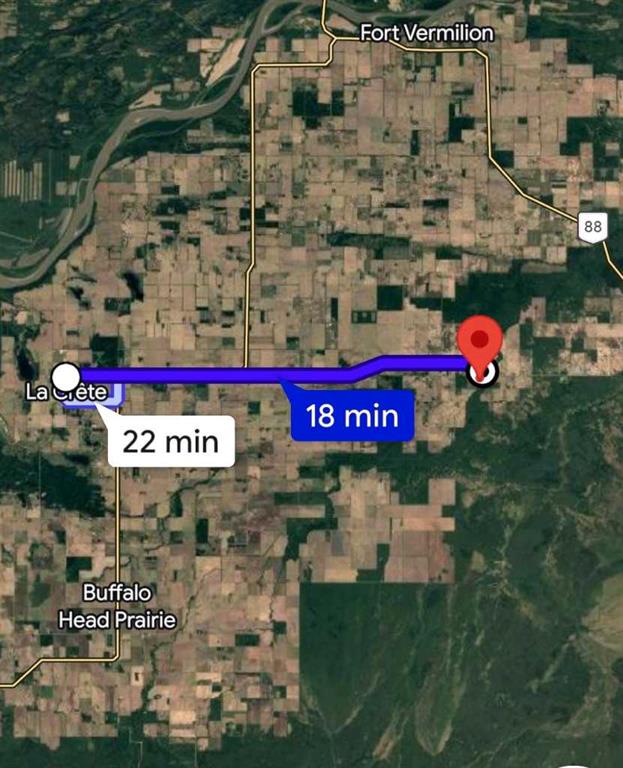The image size is (623, 768).
Task: Open the Buffalo Head Prairie place label
Action: click(x=117, y=606)
